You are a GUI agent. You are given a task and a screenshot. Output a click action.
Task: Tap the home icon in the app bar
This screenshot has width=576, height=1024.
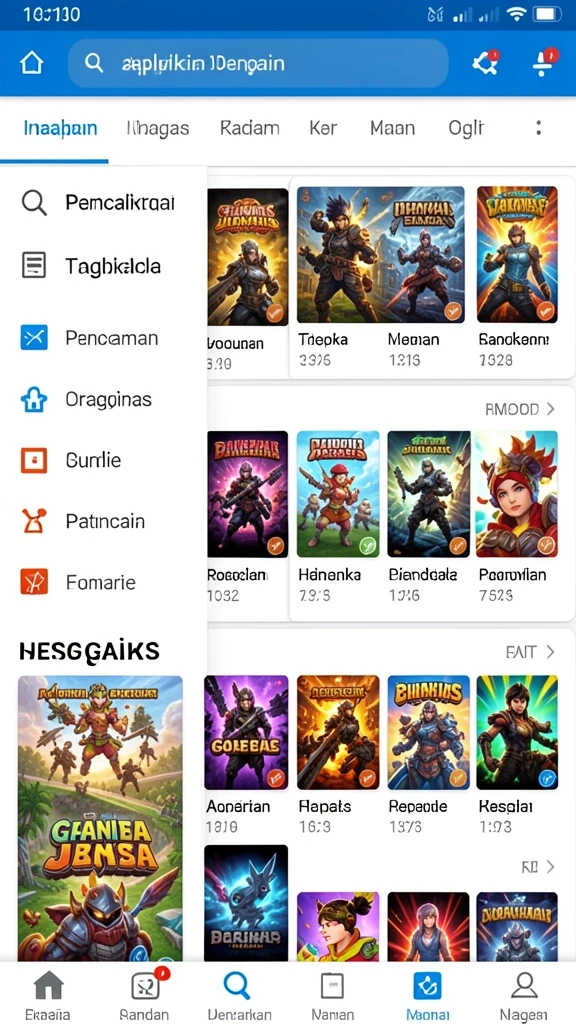click(31, 63)
